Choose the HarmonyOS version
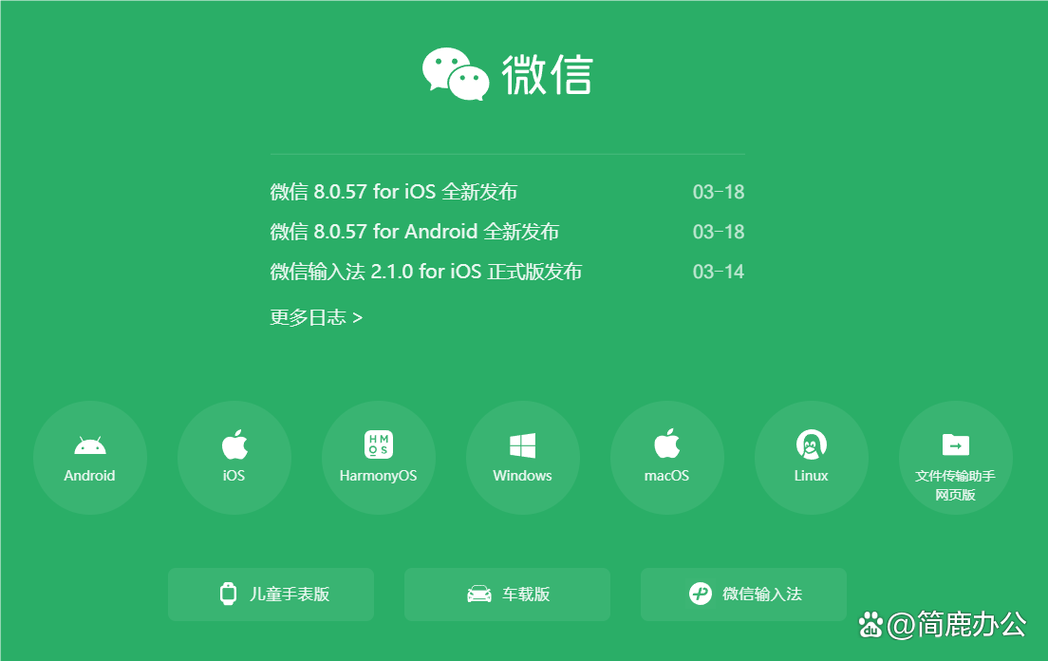Screen dimensions: 1048x661 (378, 458)
